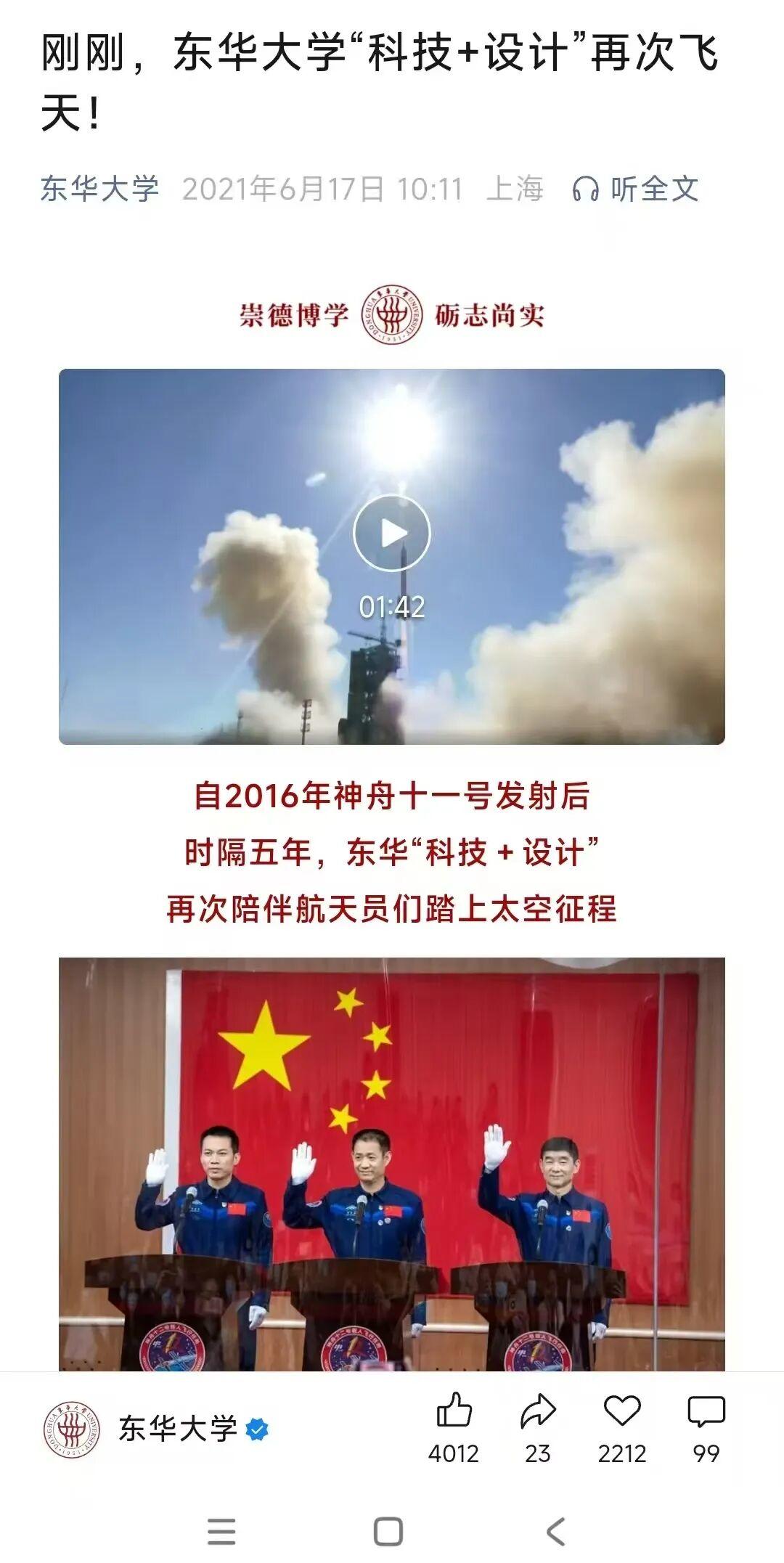Share this article
784x1563 pixels.
coord(538,1412)
